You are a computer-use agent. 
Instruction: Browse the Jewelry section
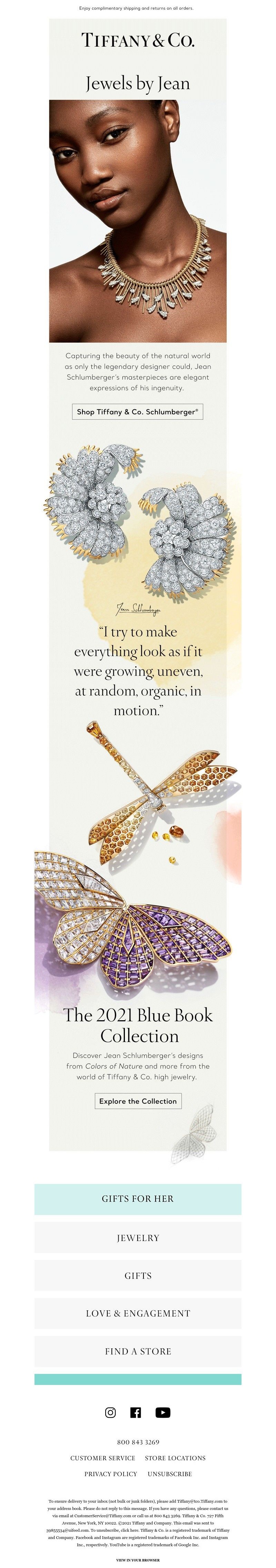(138, 1237)
